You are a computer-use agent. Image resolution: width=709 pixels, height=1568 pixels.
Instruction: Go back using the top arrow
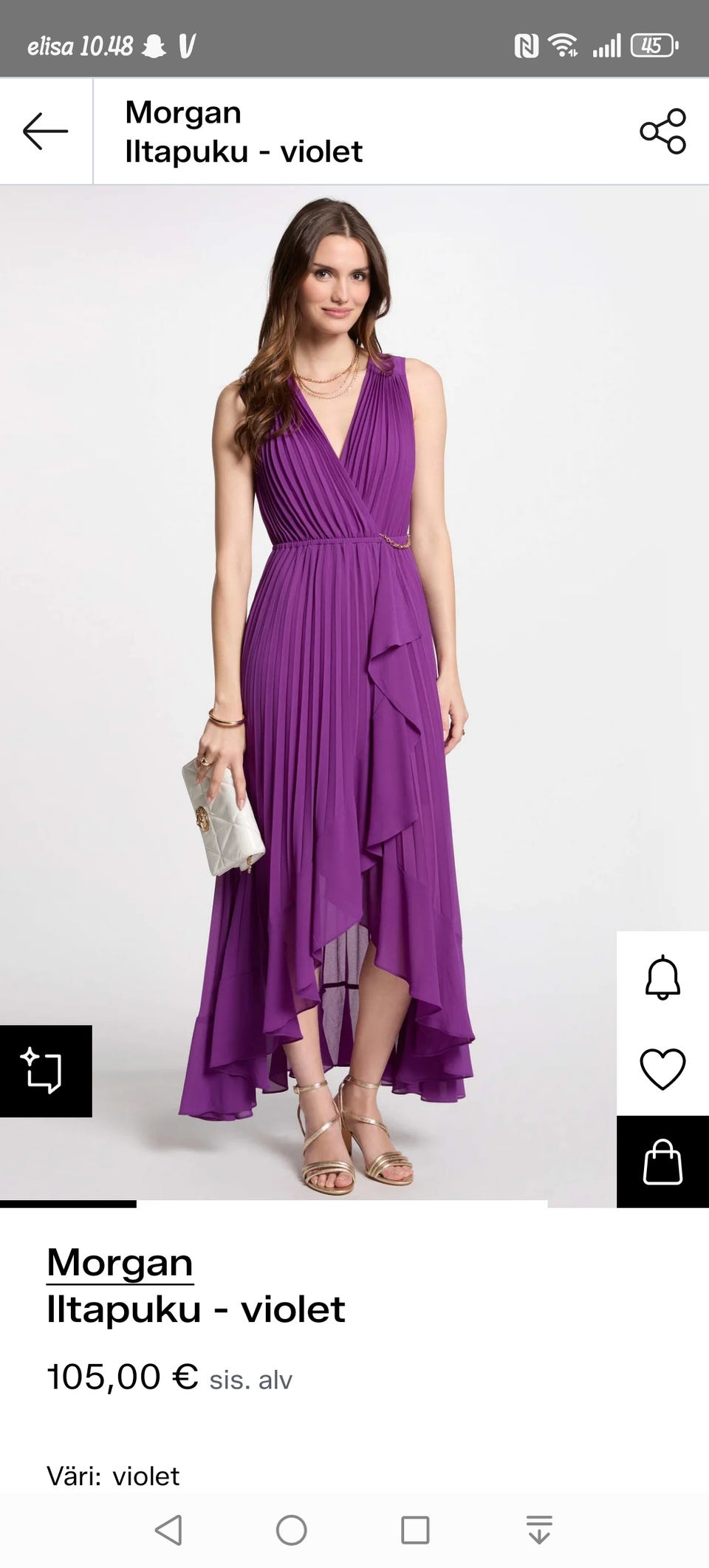(45, 132)
